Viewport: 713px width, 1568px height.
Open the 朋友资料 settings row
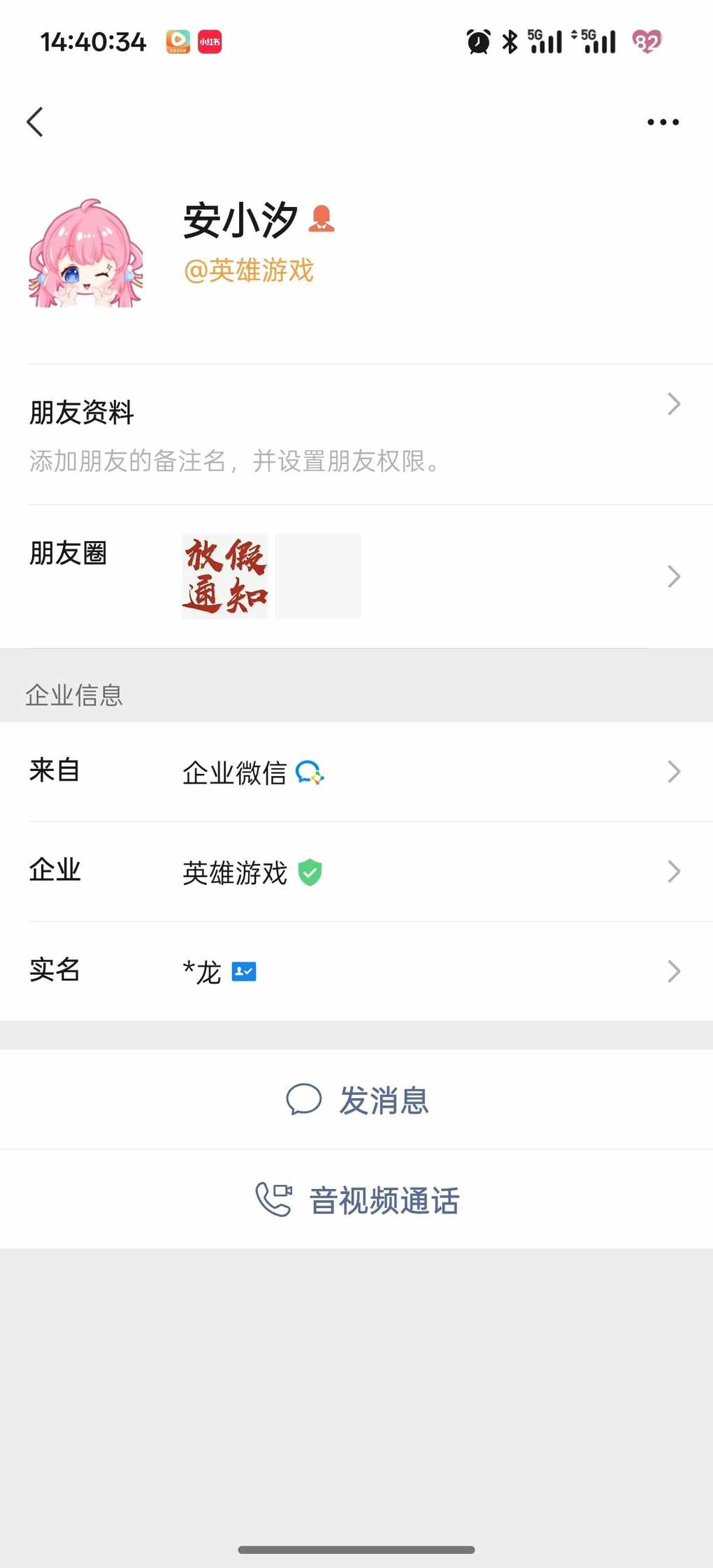356,433
